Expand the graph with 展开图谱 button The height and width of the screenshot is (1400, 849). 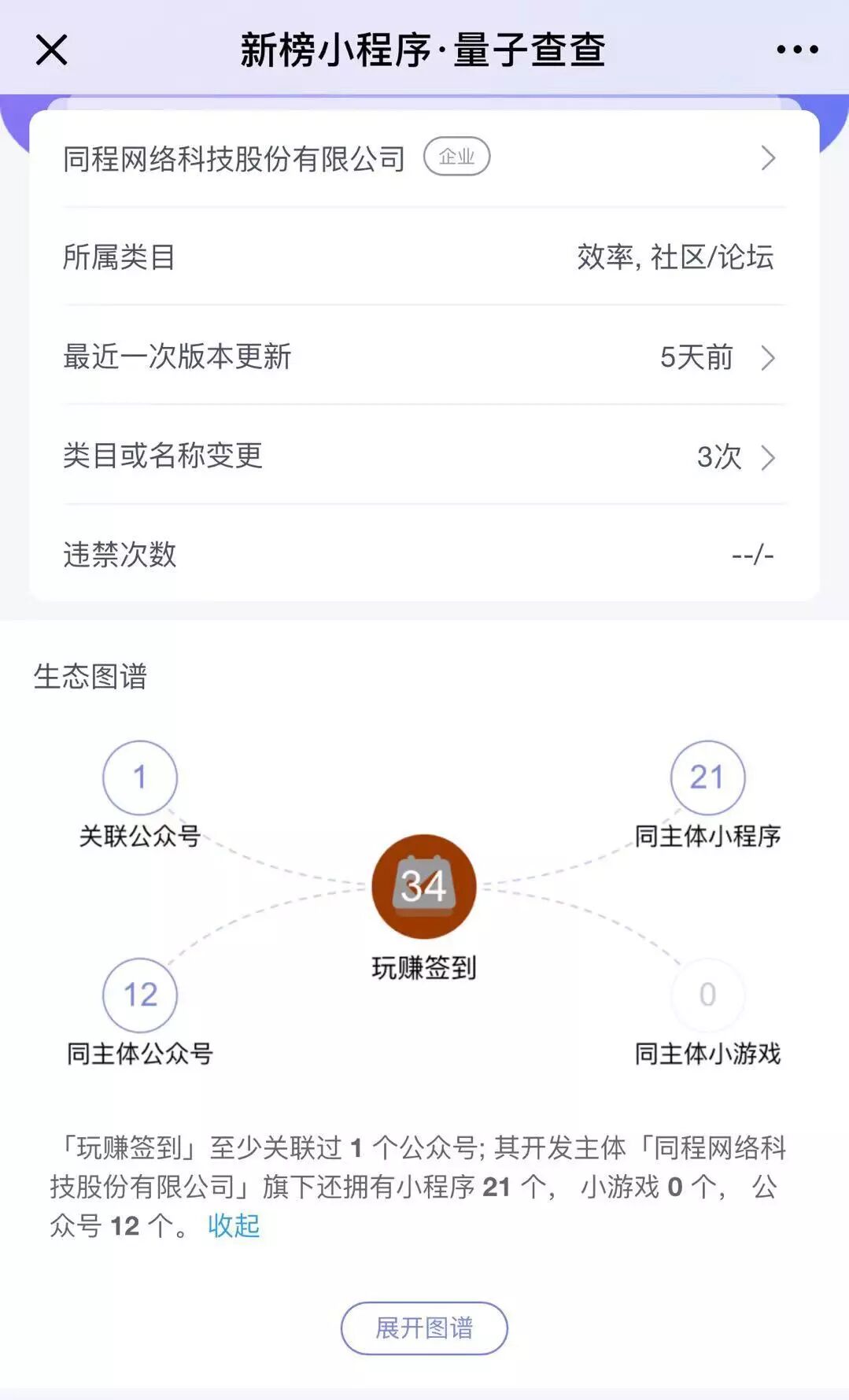(423, 1328)
